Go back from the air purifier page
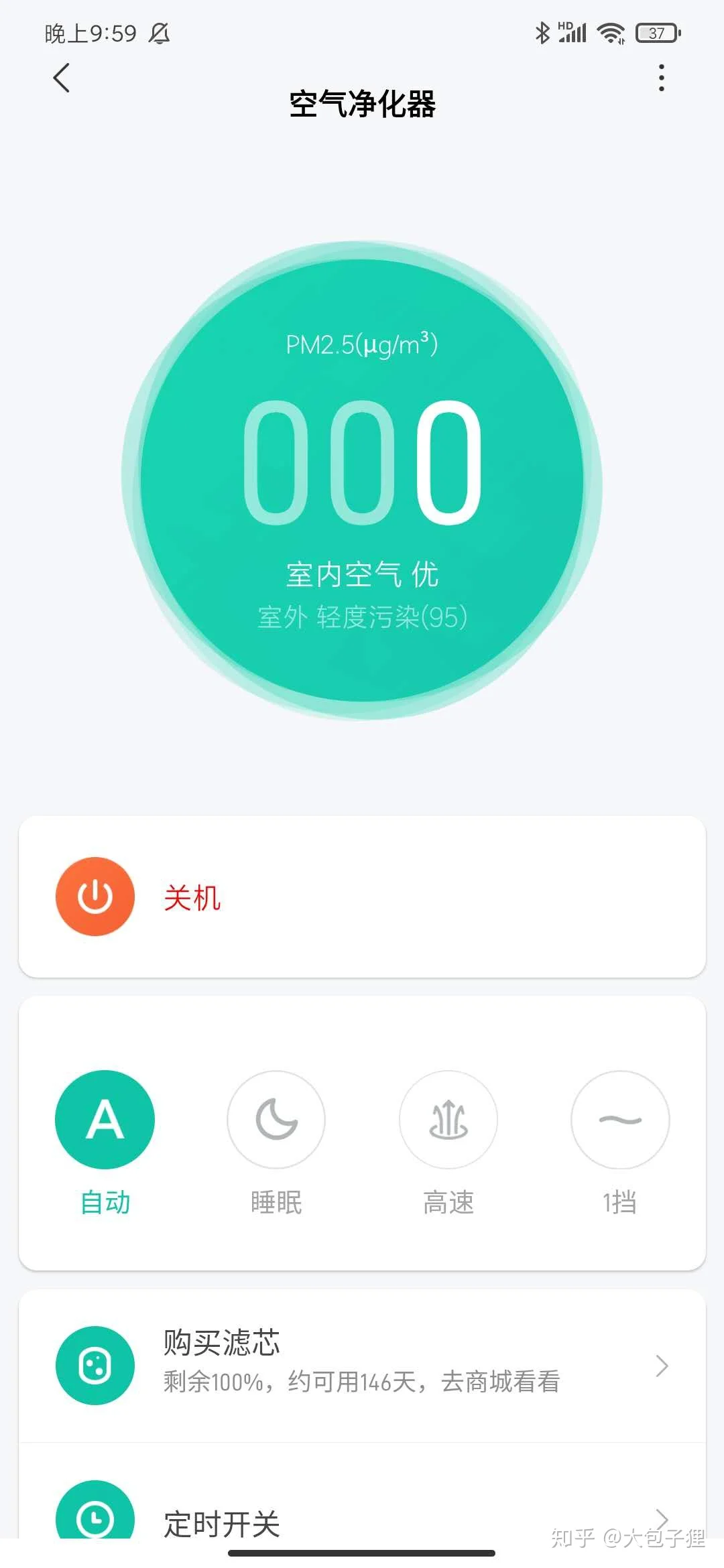724x1568 pixels. tap(62, 78)
